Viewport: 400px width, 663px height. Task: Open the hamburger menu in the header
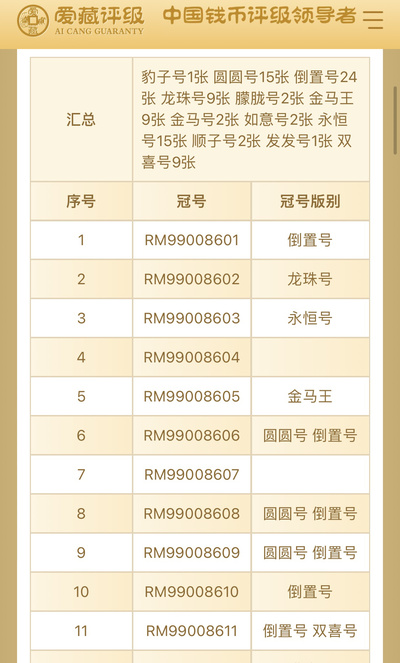coord(373,19)
